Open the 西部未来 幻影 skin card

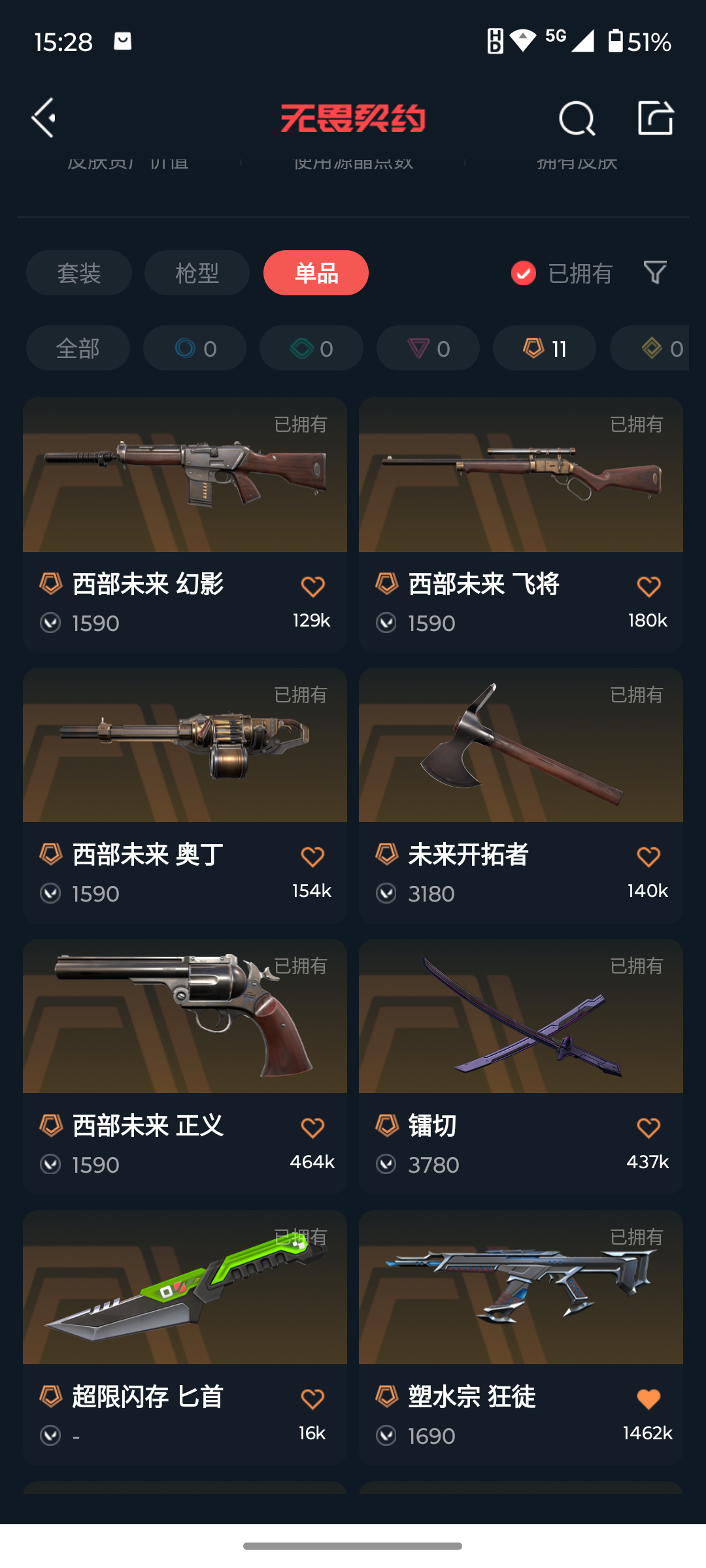(x=185, y=524)
